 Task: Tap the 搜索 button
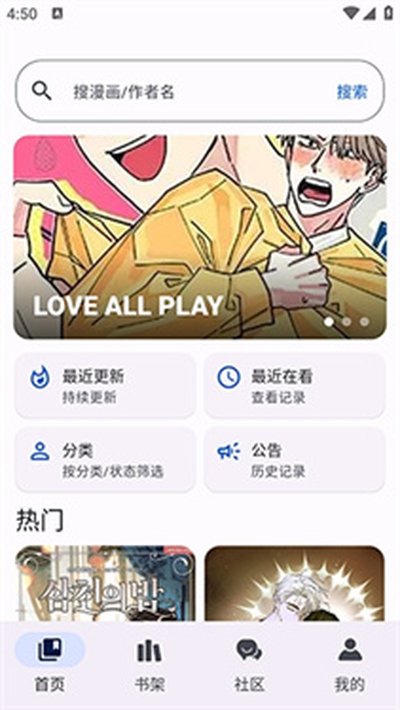352,92
